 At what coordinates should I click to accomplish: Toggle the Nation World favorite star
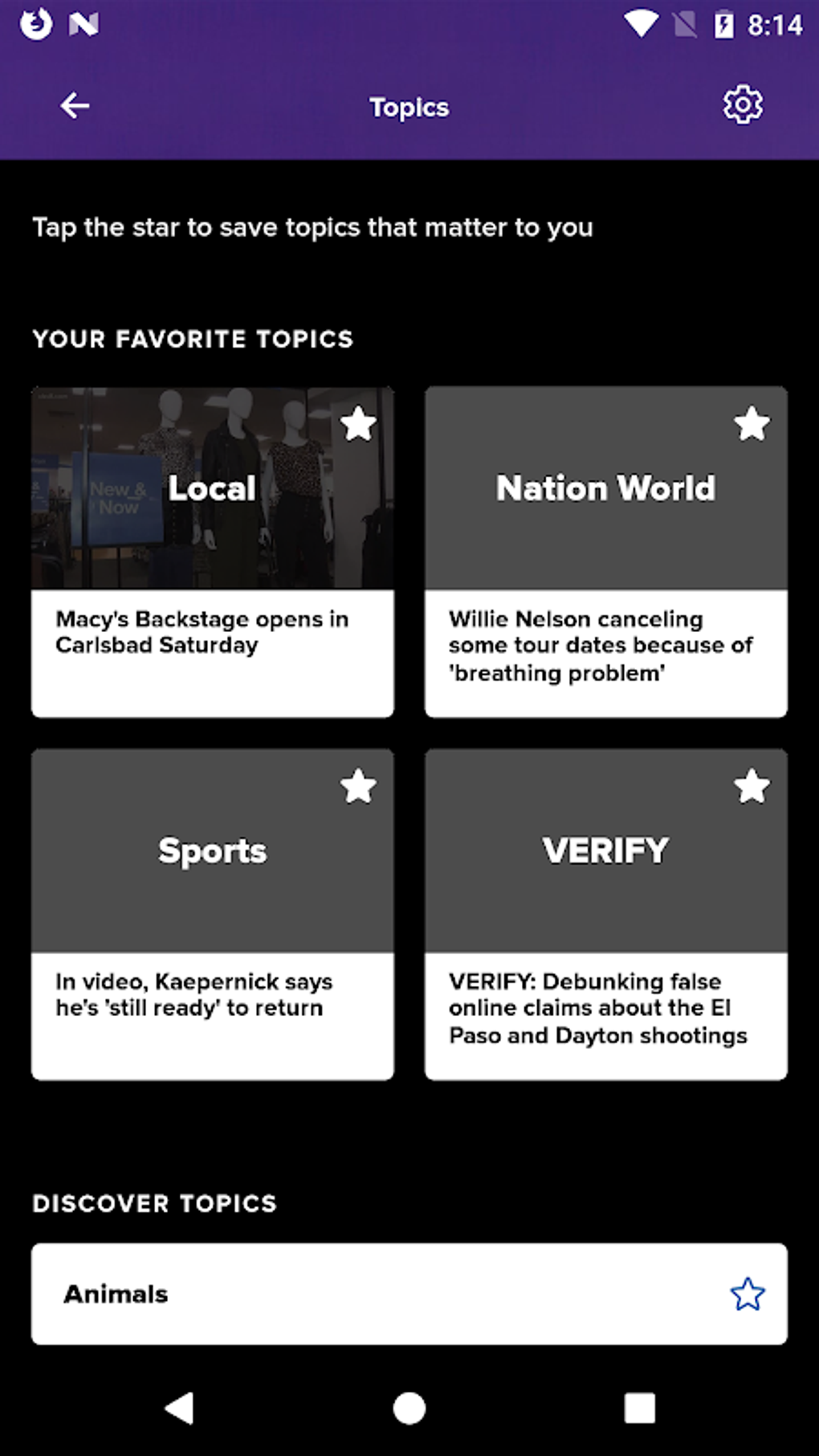(752, 424)
